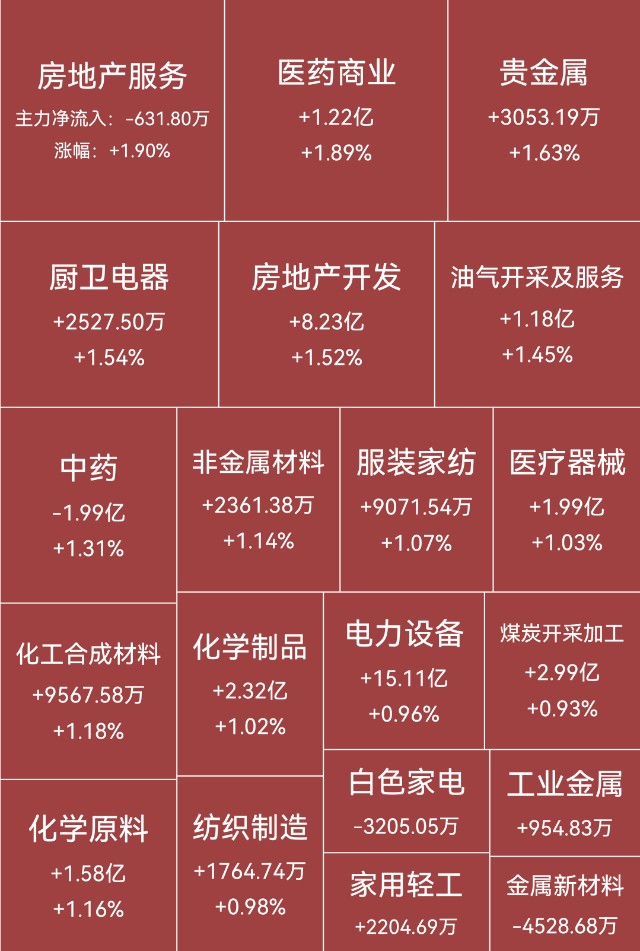This screenshot has height=951, width=640.
Task: Select the 金属新材料 sector block
Action: click(565, 903)
